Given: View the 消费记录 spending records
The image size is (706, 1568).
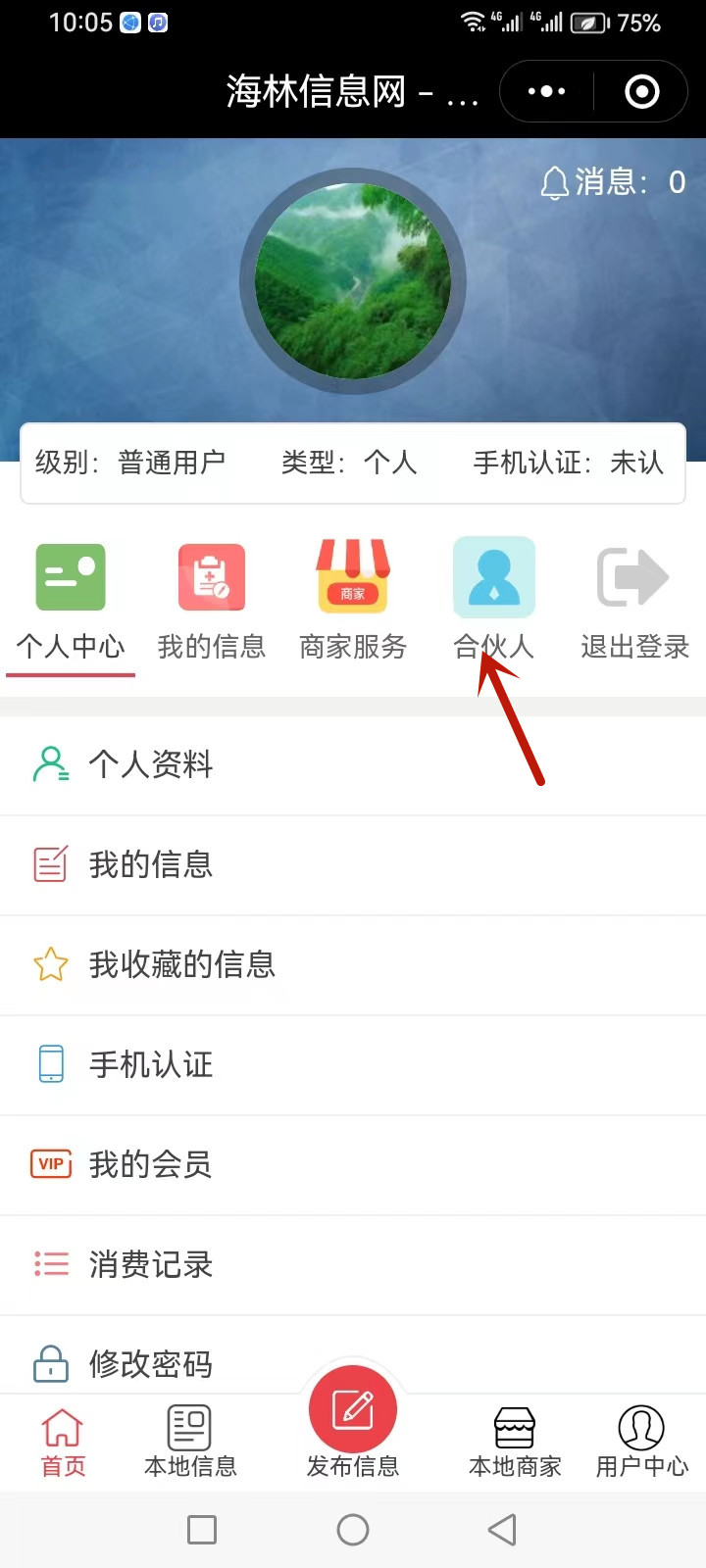Looking at the screenshot, I should click(x=353, y=1265).
